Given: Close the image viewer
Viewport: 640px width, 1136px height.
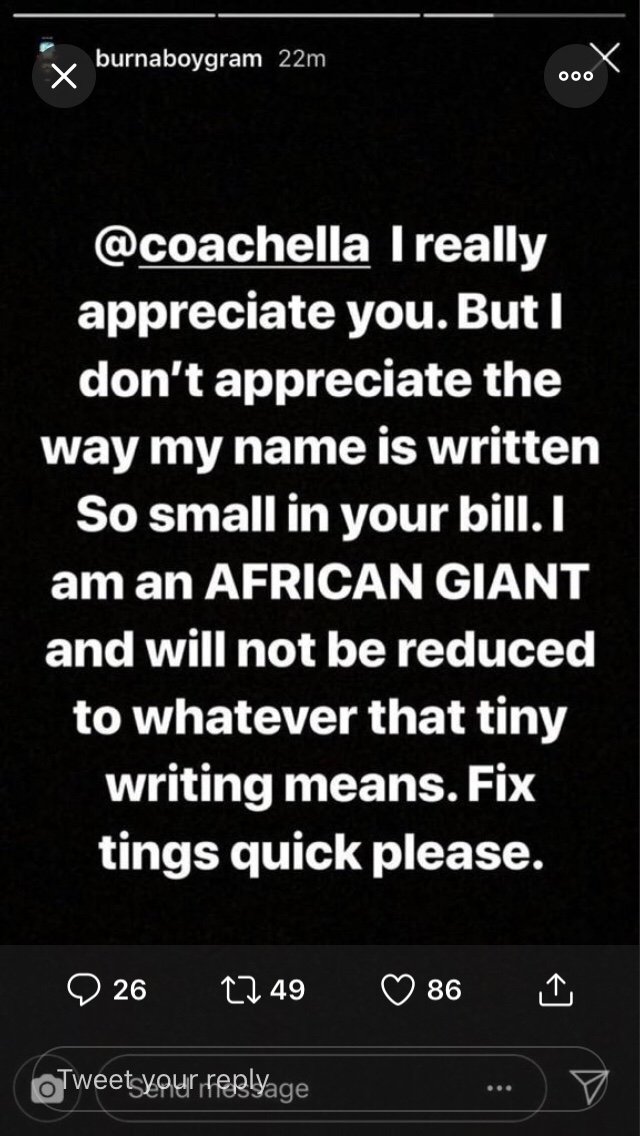Looking at the screenshot, I should tap(64, 76).
